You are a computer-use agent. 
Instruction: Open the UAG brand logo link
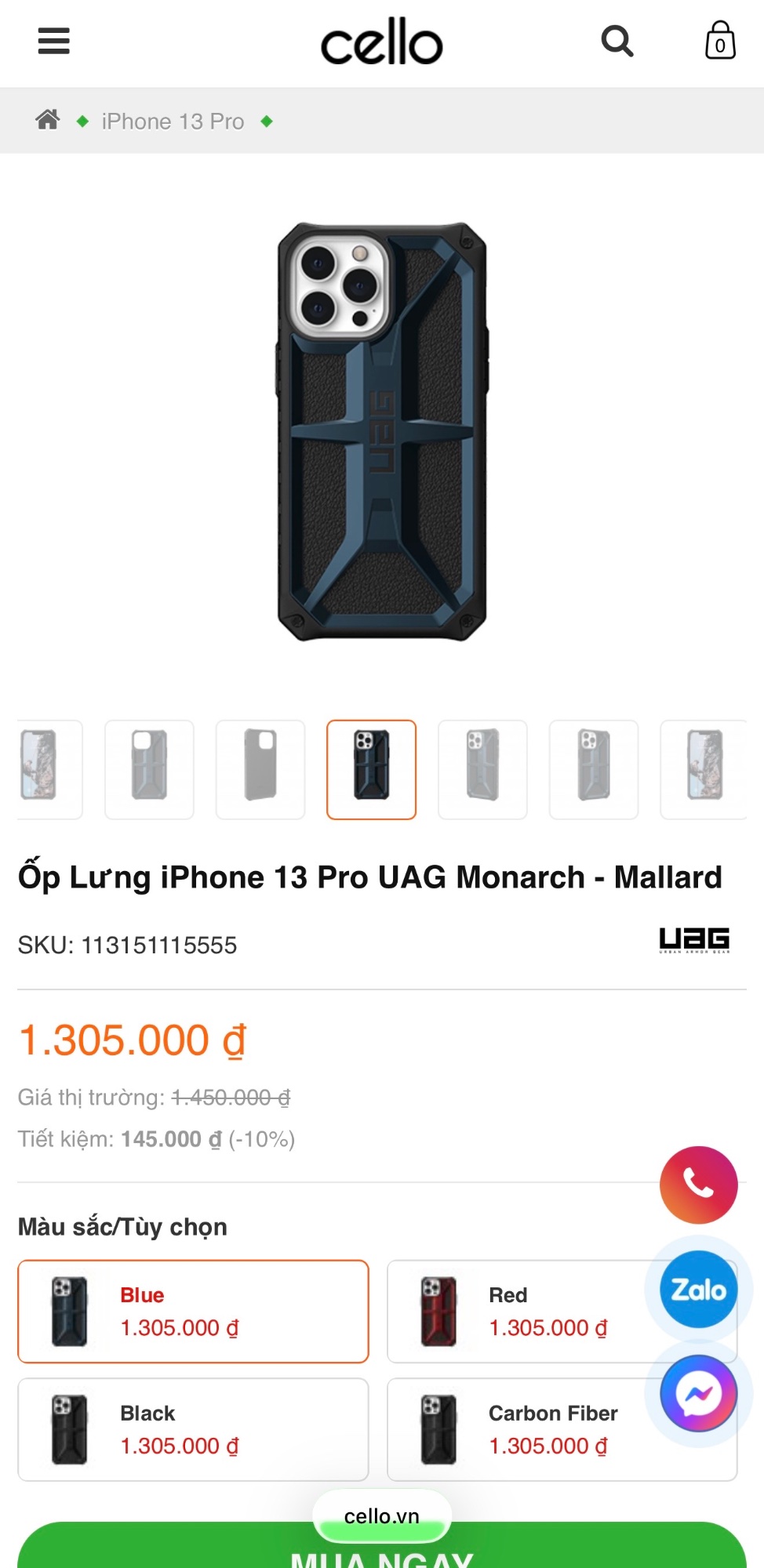(694, 939)
